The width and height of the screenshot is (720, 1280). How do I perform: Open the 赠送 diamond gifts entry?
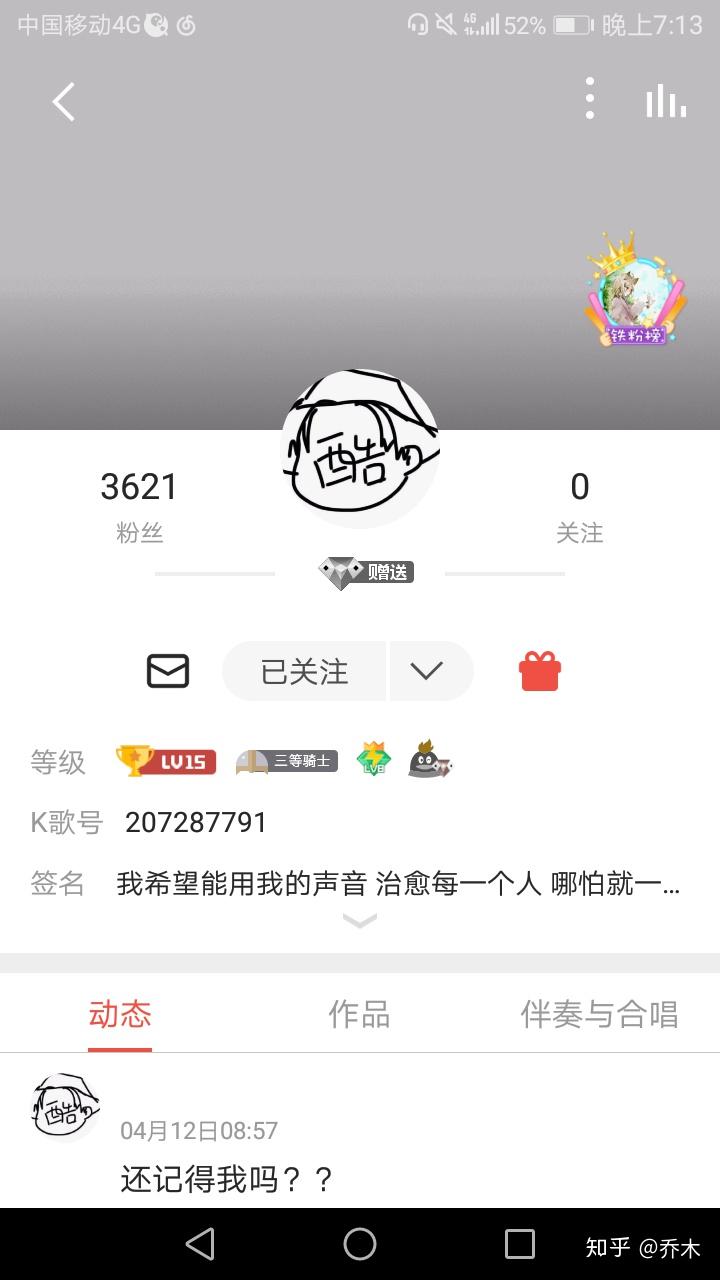pos(366,572)
